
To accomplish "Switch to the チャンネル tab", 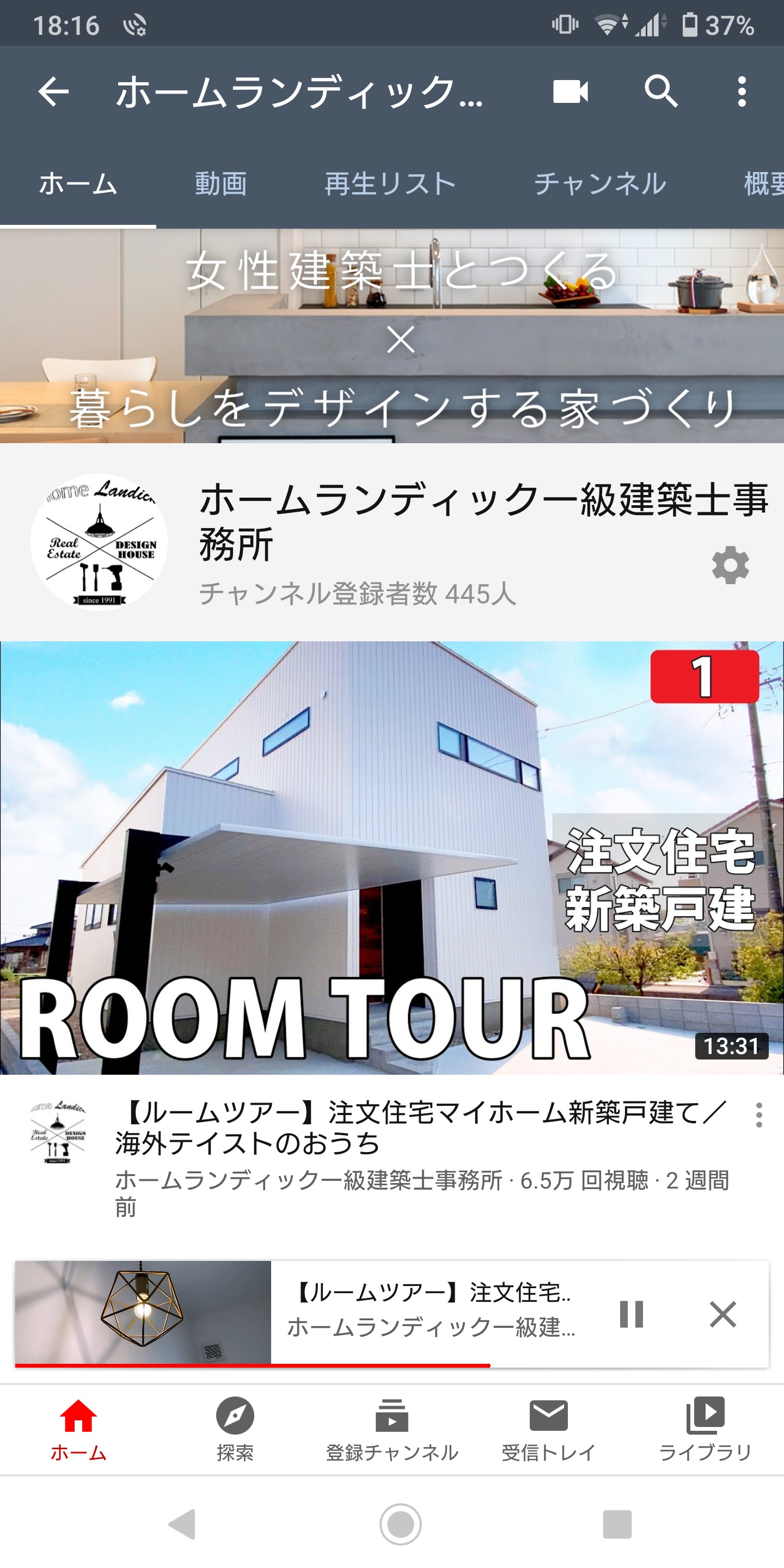I will (599, 183).
